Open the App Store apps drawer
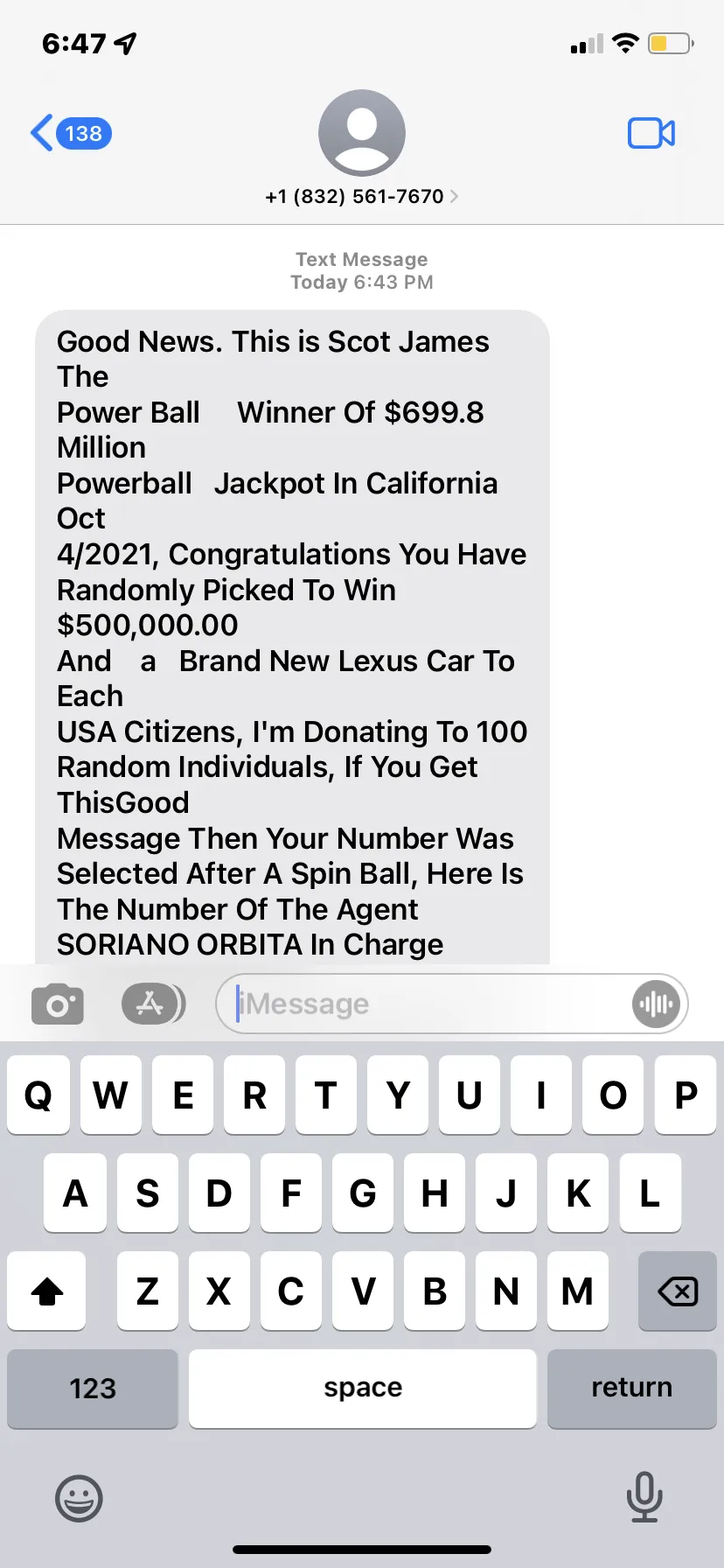724x1568 pixels. (153, 1004)
